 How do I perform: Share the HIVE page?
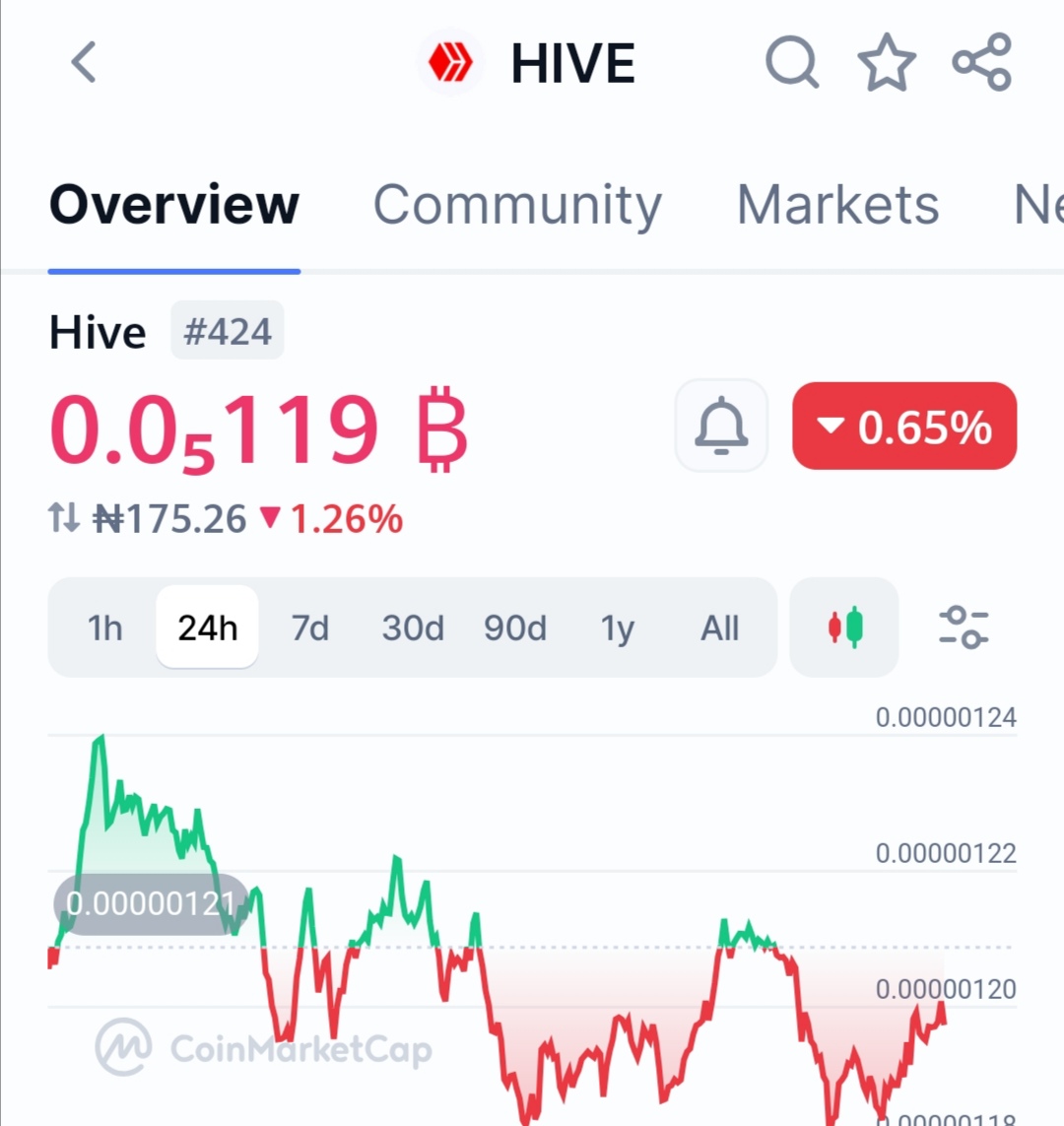981,62
